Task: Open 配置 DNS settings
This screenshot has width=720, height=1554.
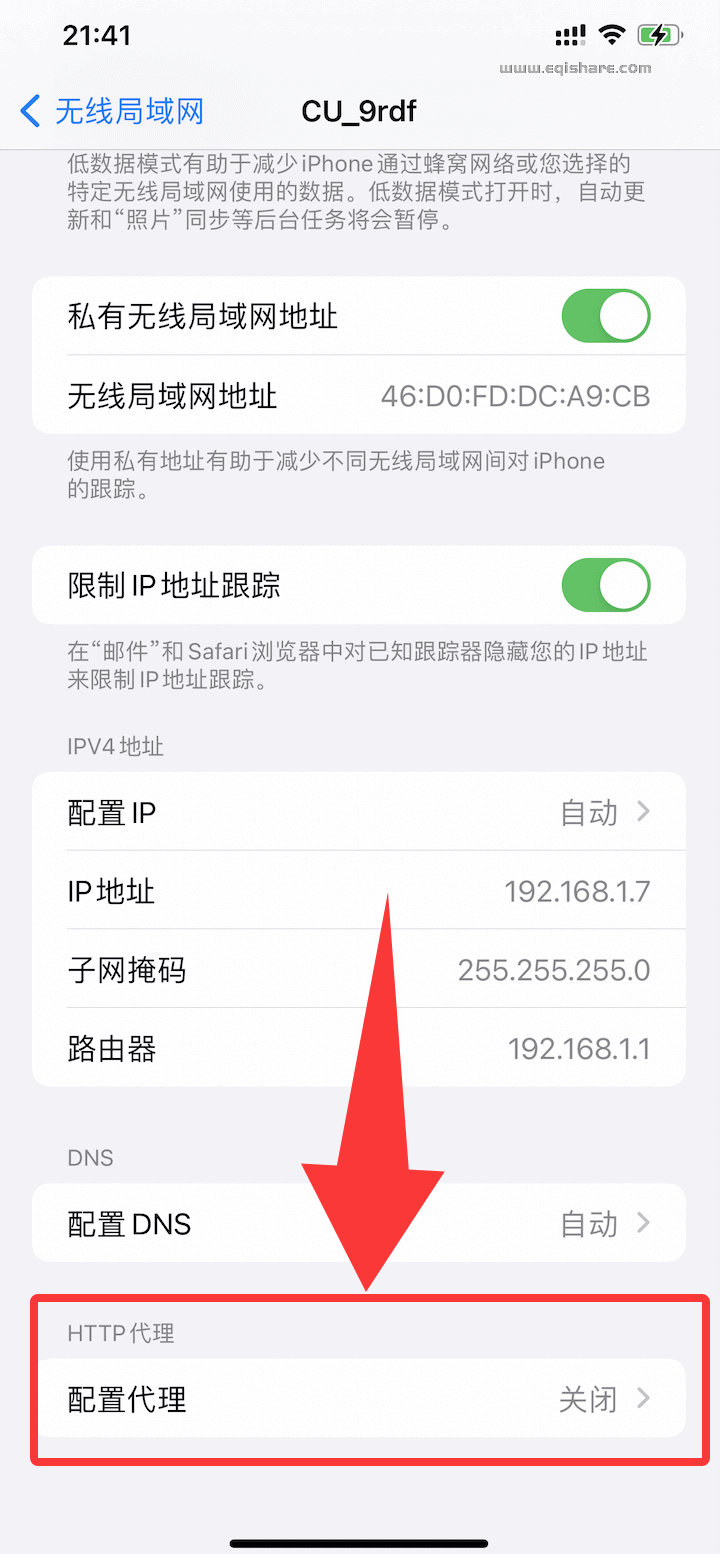Action: 359,1223
